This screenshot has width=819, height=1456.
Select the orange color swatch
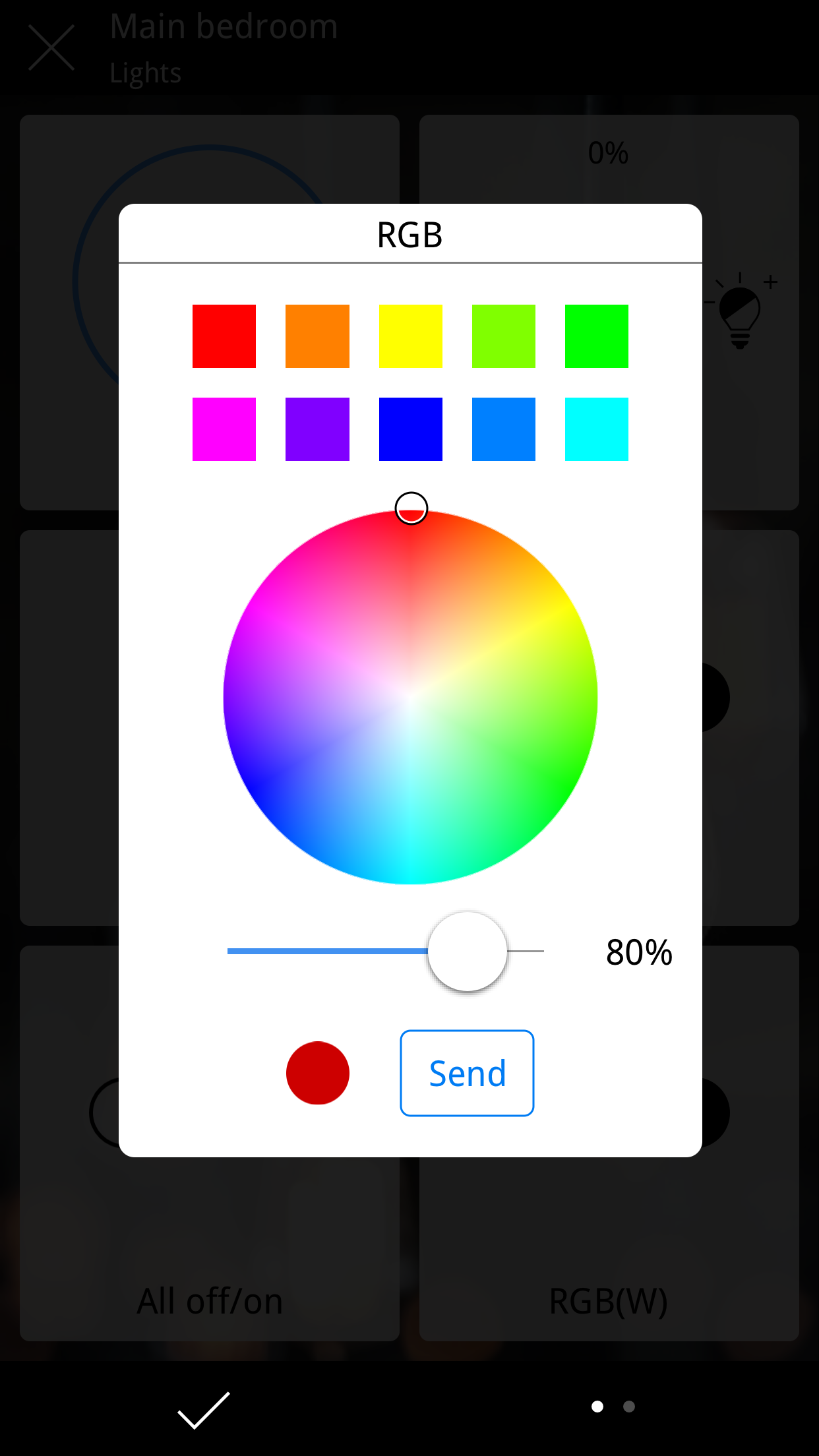[x=317, y=335]
